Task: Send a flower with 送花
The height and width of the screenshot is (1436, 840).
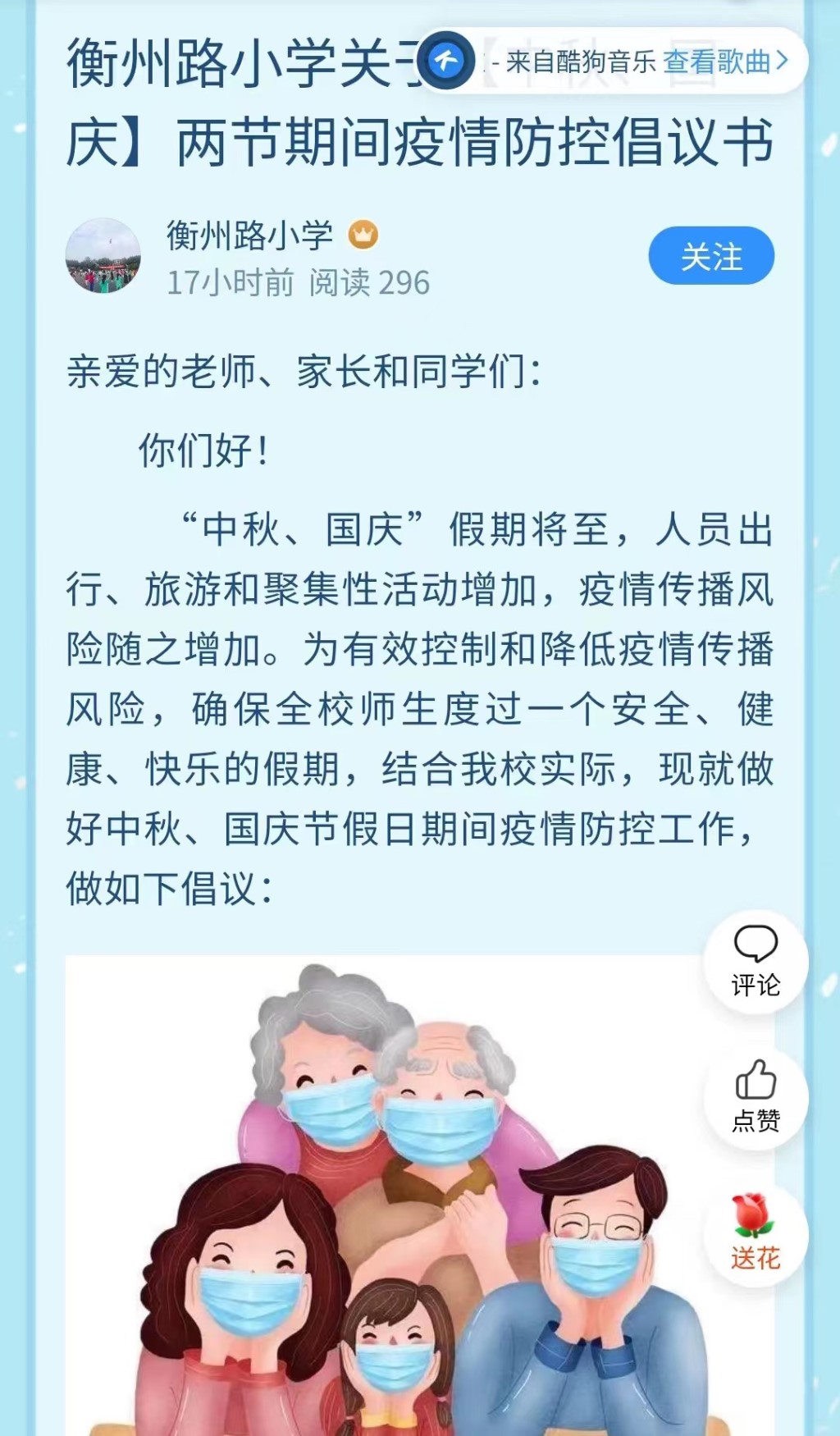Action: tap(756, 1233)
